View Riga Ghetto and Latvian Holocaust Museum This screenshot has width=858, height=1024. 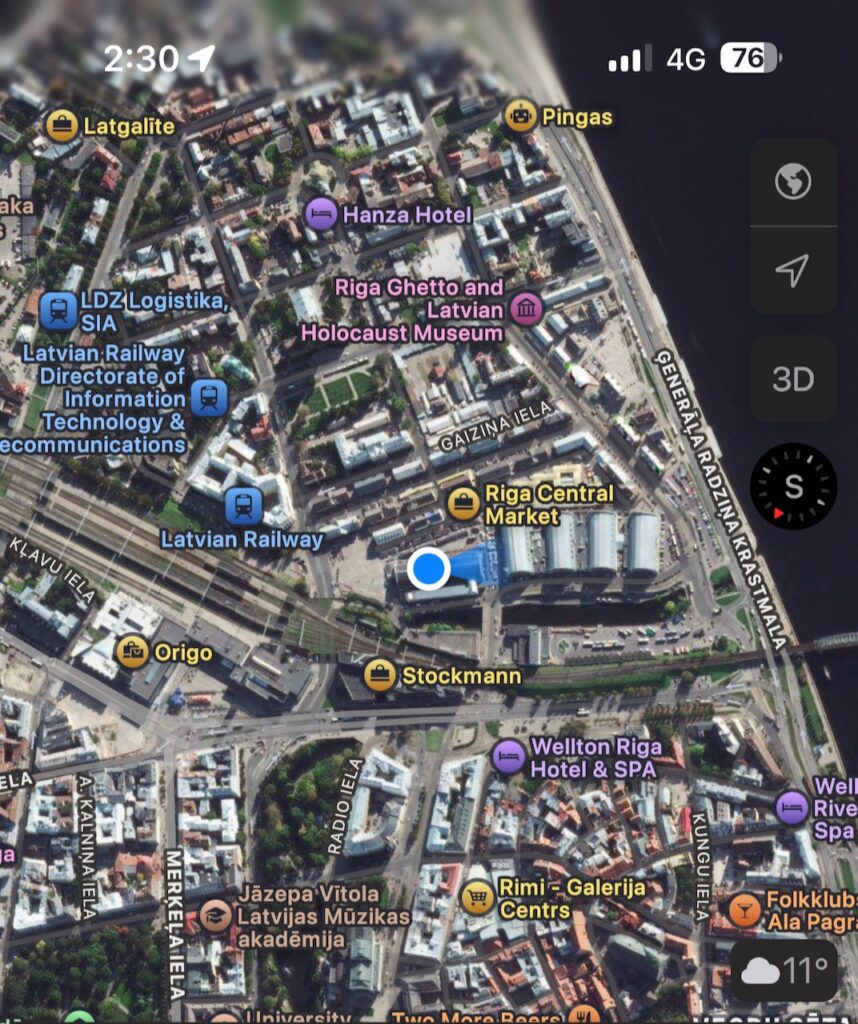point(526,309)
